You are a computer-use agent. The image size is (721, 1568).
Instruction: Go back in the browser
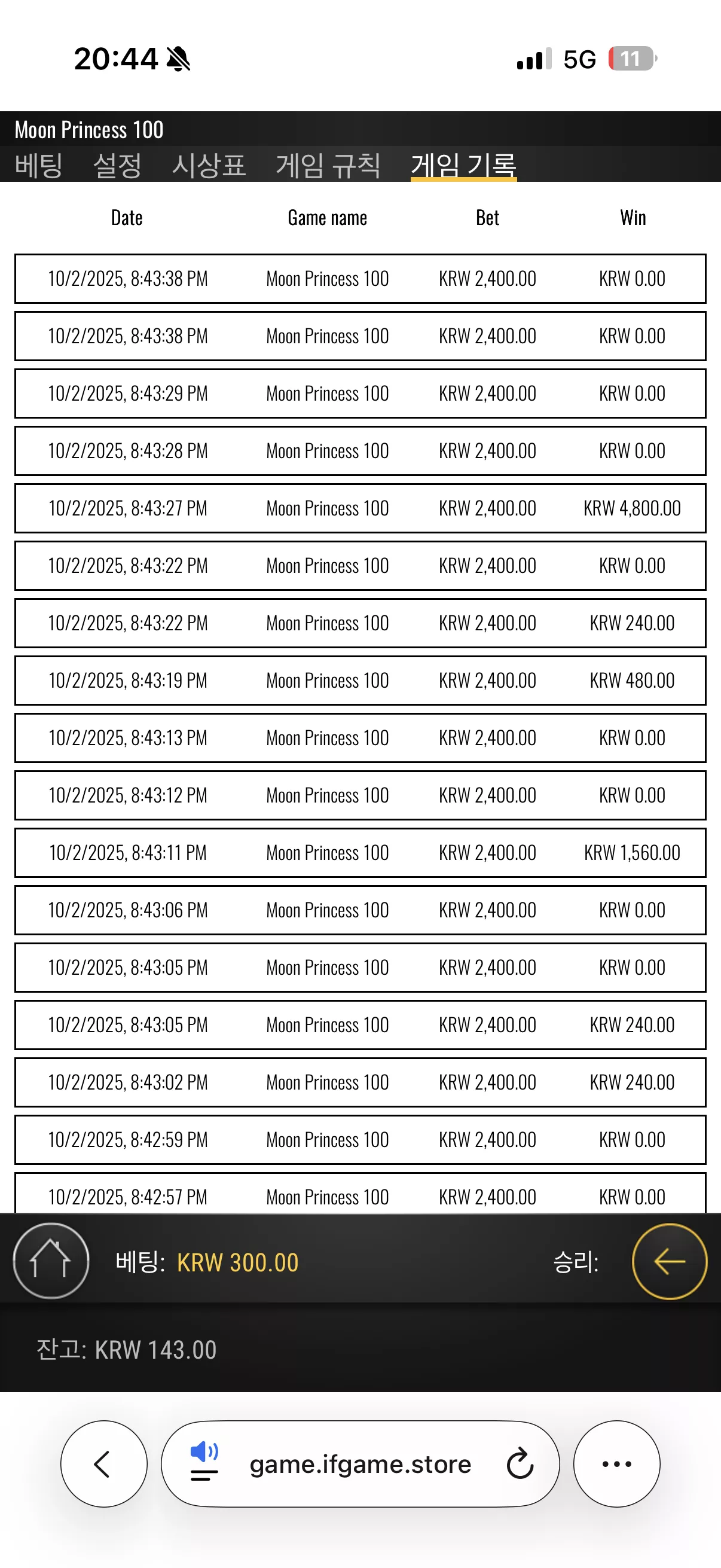click(103, 1463)
